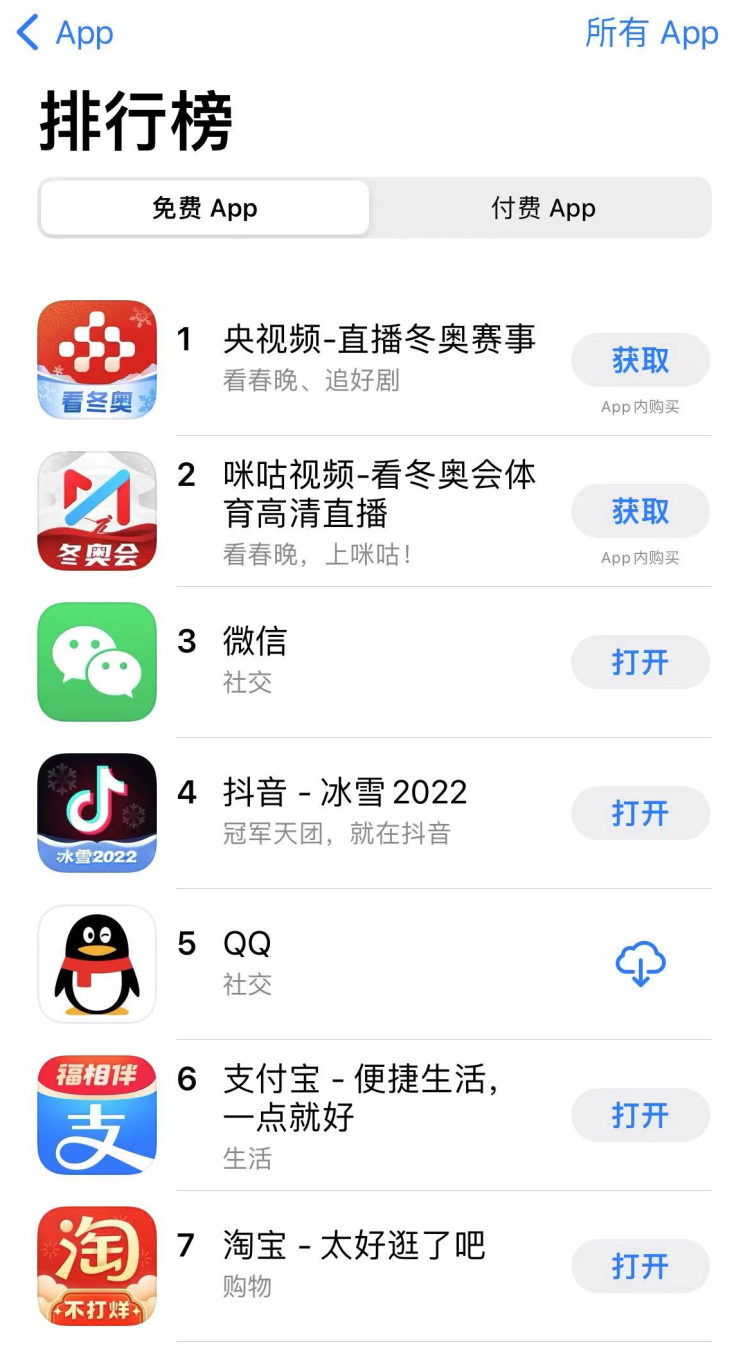Image resolution: width=750 pixels, height=1351 pixels.
Task: Launch 抖音 via its 打开 button
Action: pyautogui.click(x=640, y=813)
